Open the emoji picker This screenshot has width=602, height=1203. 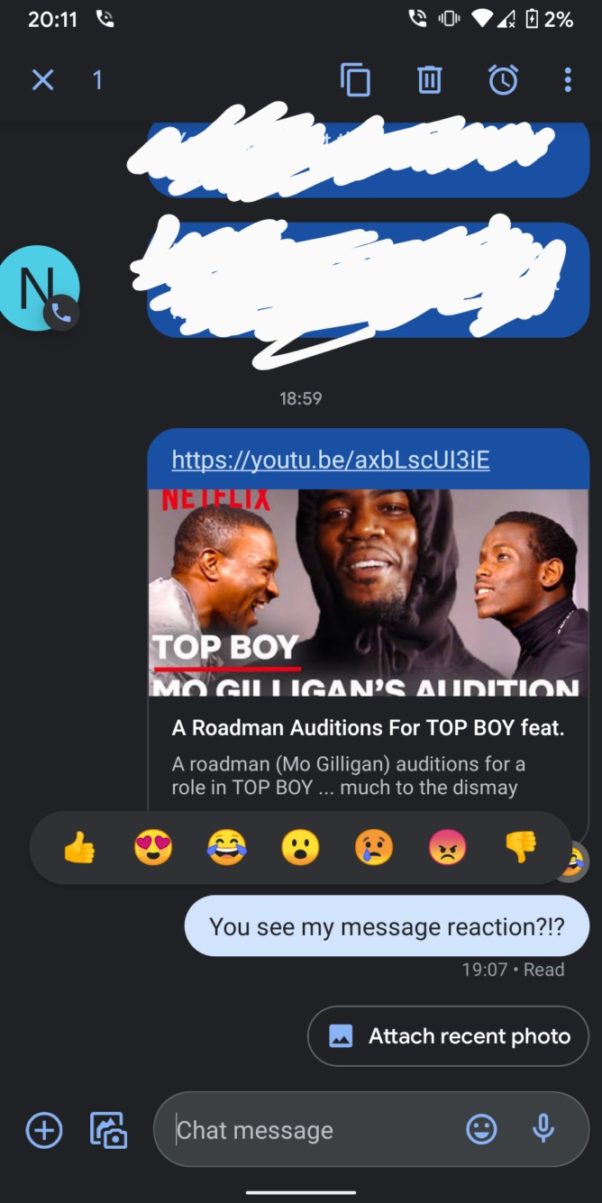tap(481, 1130)
